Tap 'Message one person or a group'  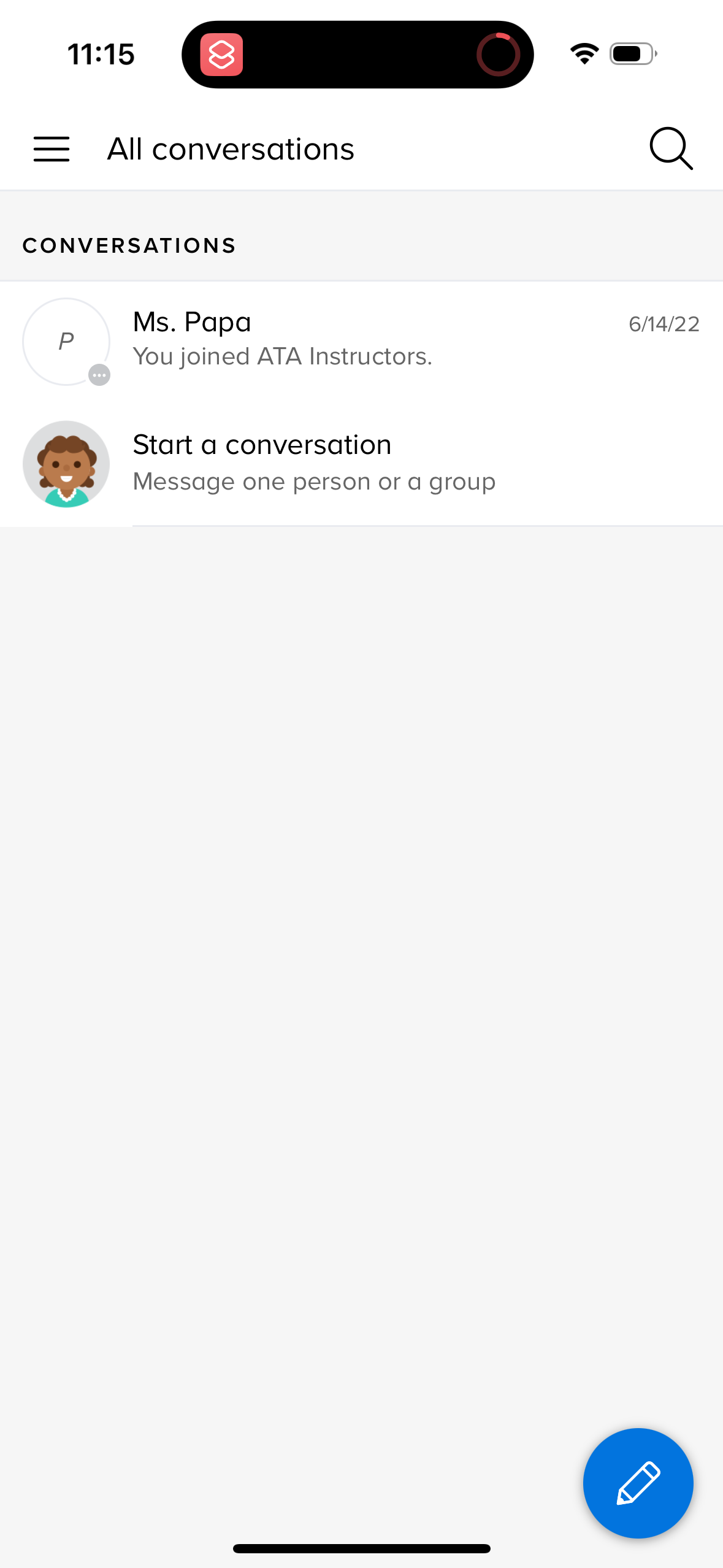pyautogui.click(x=314, y=481)
